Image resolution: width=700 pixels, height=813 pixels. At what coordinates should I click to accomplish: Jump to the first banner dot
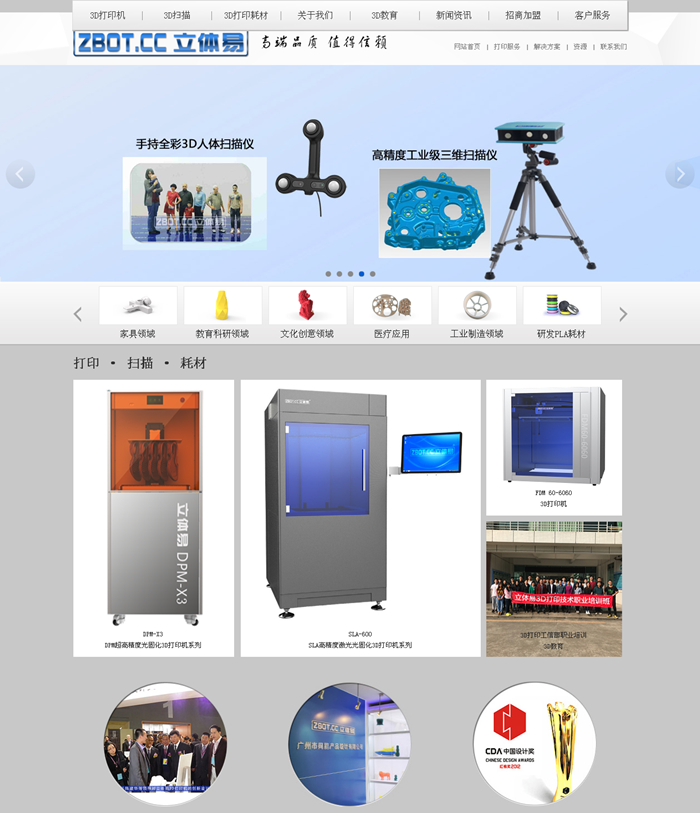coord(328,273)
